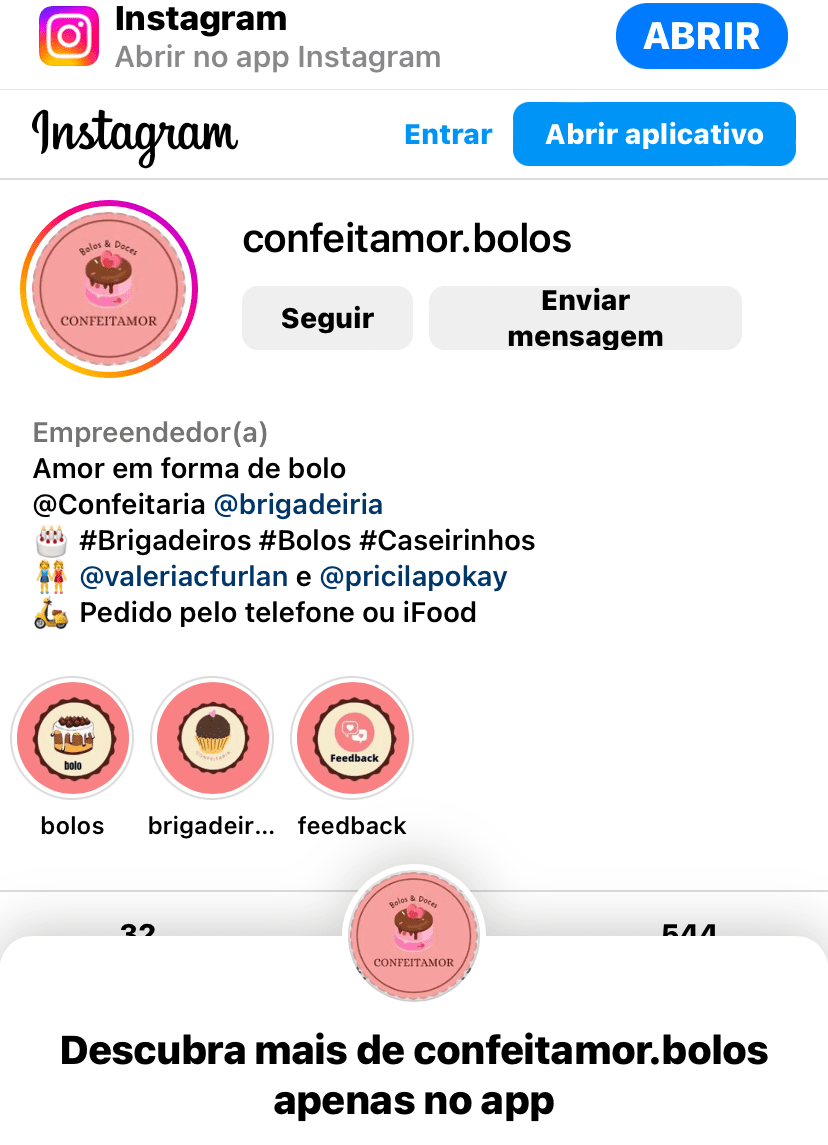Open the @pricilapokay profile link
The image size is (828, 1145).
(x=413, y=577)
